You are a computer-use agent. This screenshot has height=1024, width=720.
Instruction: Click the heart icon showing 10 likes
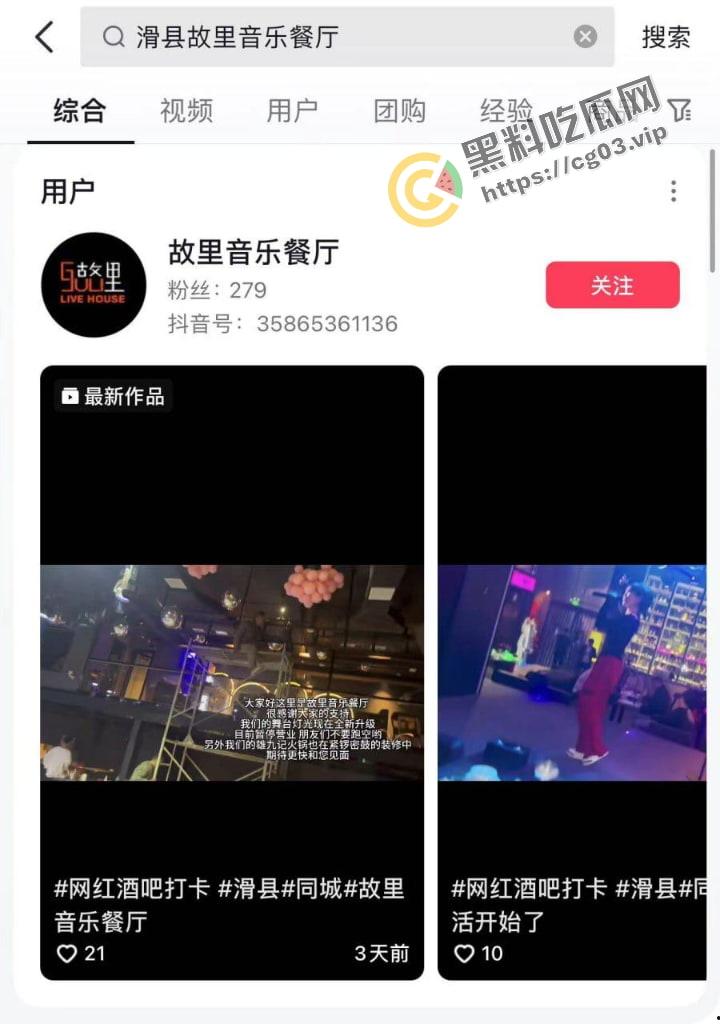click(465, 954)
